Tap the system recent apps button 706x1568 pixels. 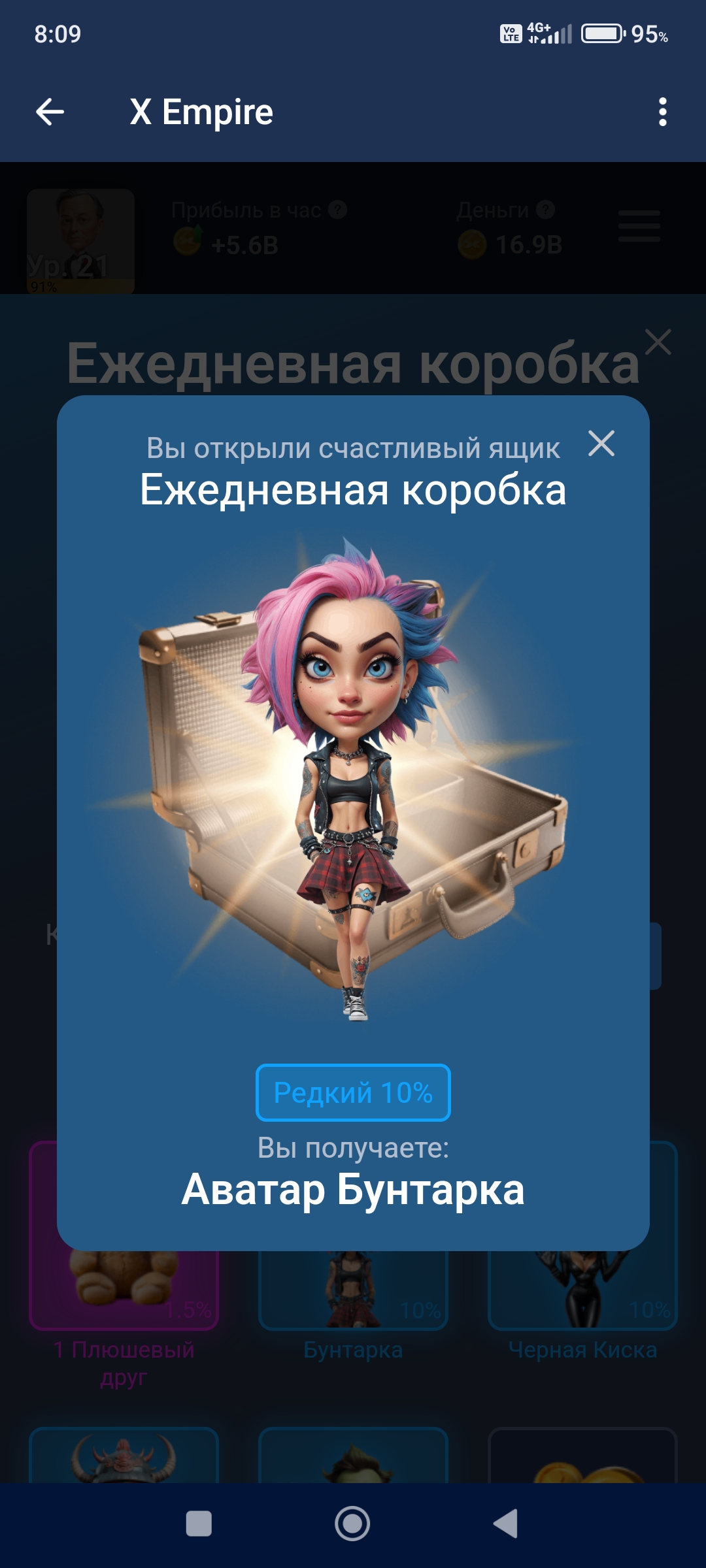[199, 1524]
